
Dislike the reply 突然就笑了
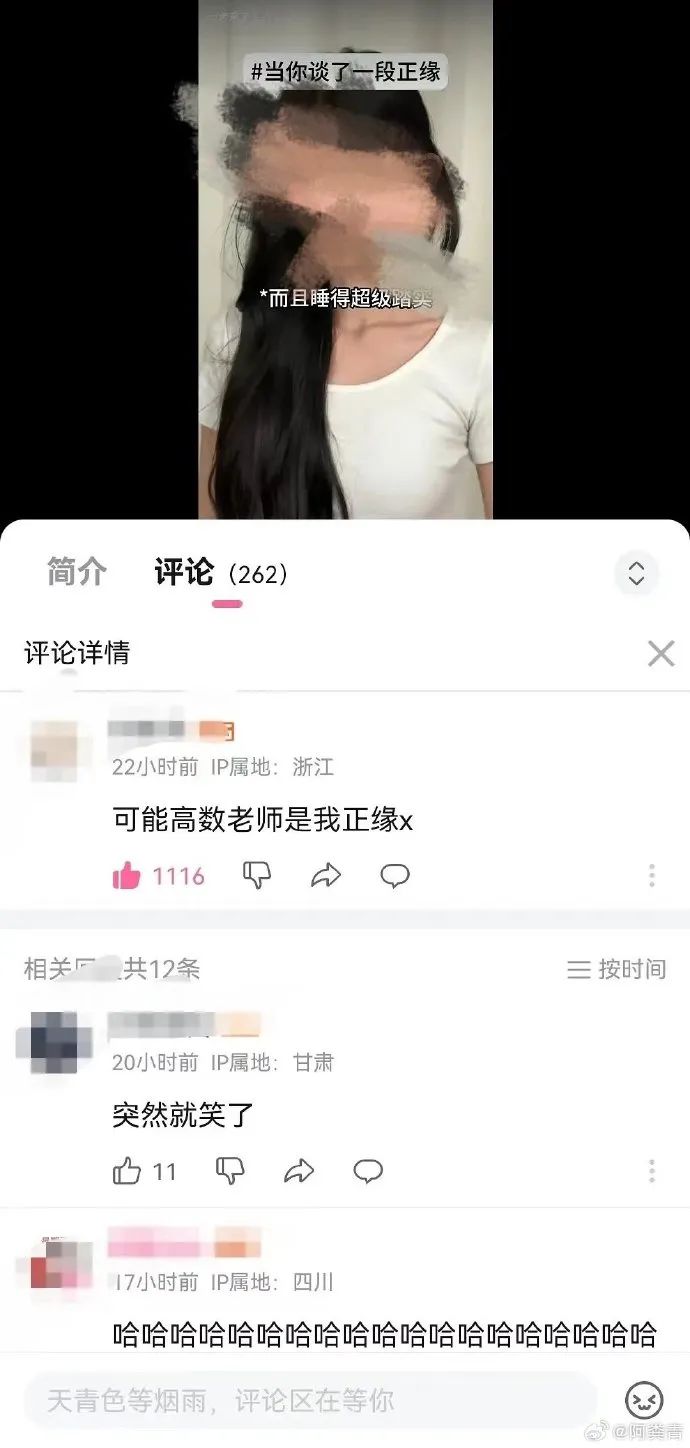click(x=231, y=1171)
